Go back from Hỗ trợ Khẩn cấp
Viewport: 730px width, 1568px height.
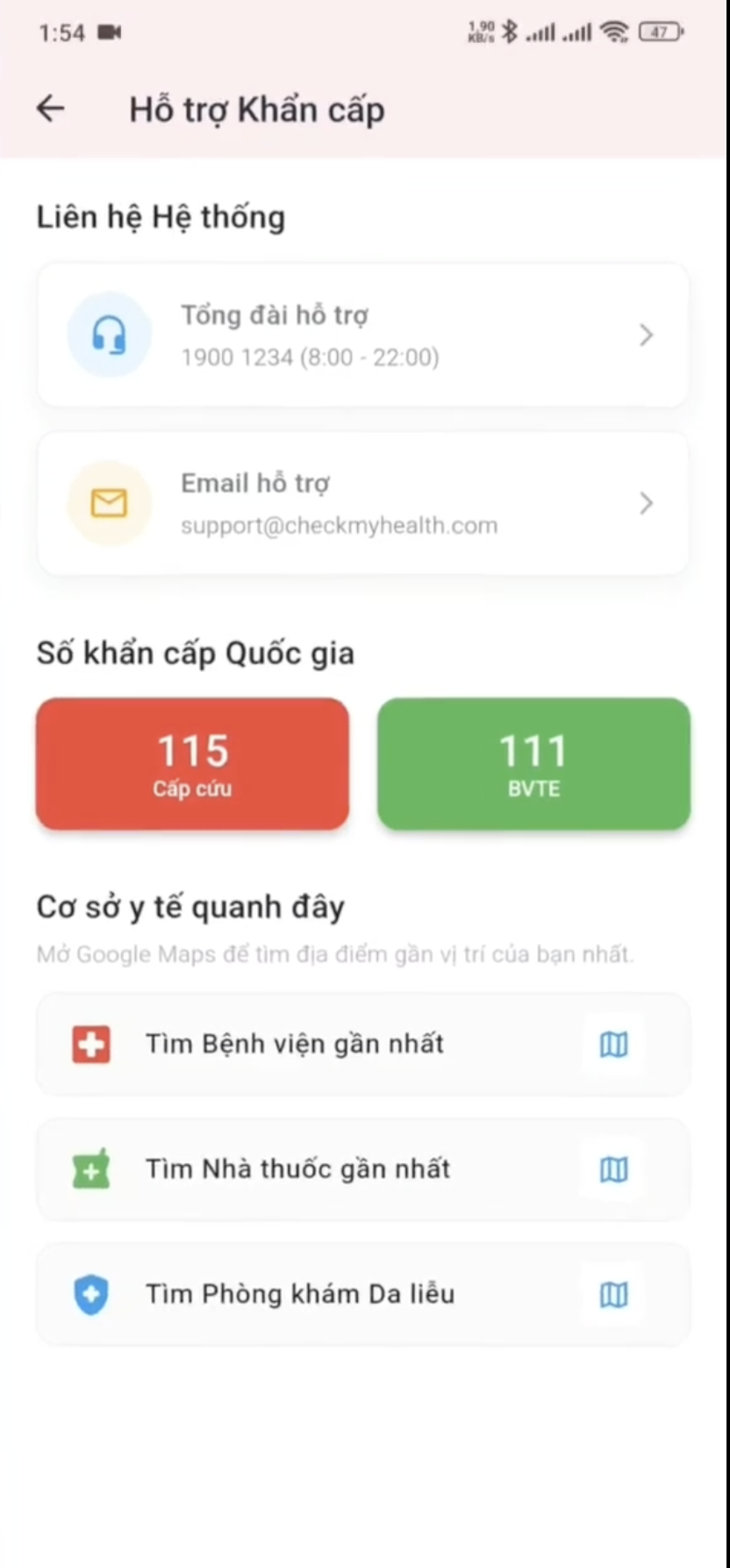tap(51, 109)
